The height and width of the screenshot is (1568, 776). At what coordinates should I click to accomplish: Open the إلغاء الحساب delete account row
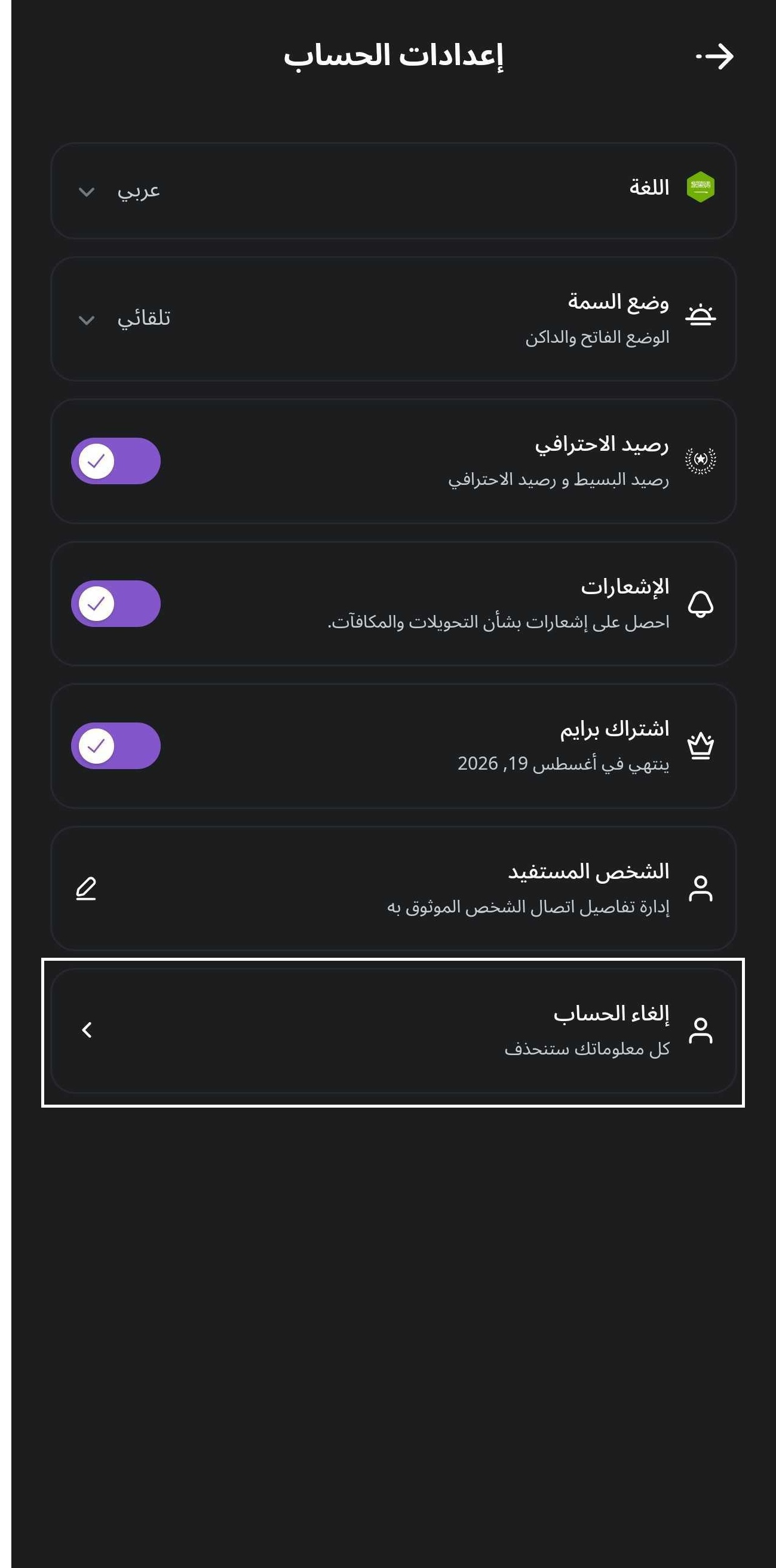(x=393, y=1031)
